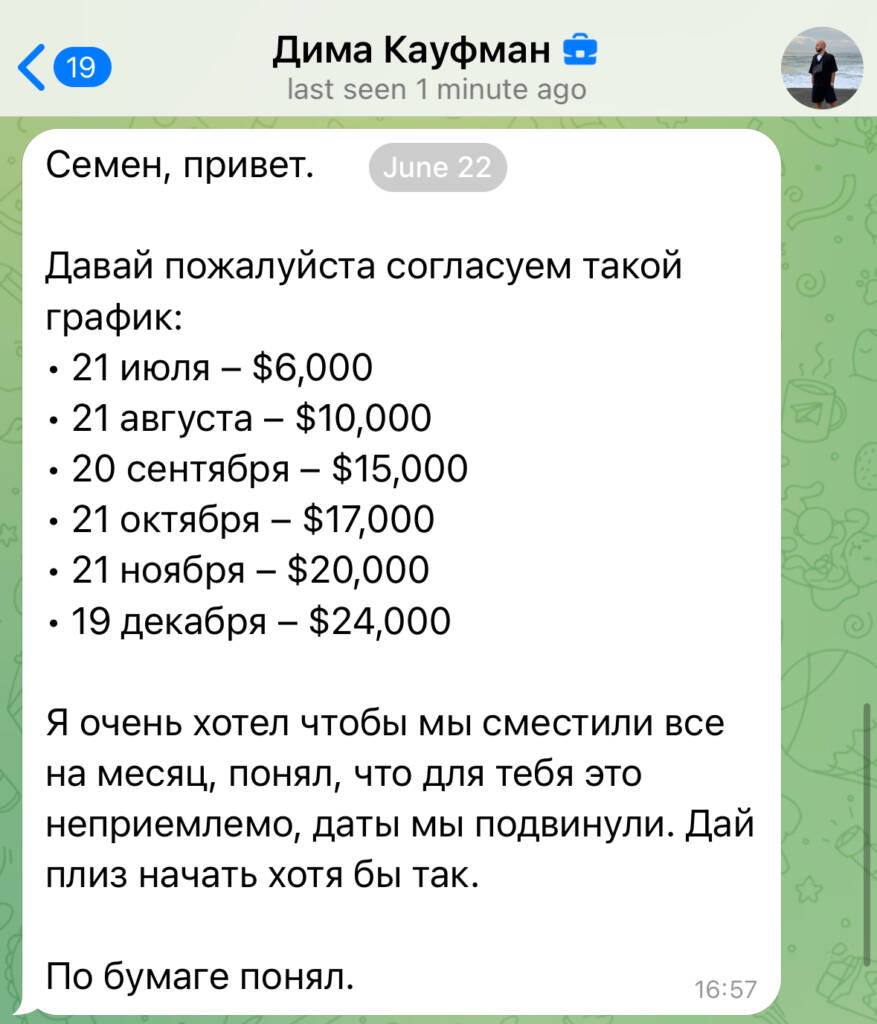This screenshot has width=877, height=1024.
Task: Open Дима Кауфман's profile photo
Action: tap(821, 67)
